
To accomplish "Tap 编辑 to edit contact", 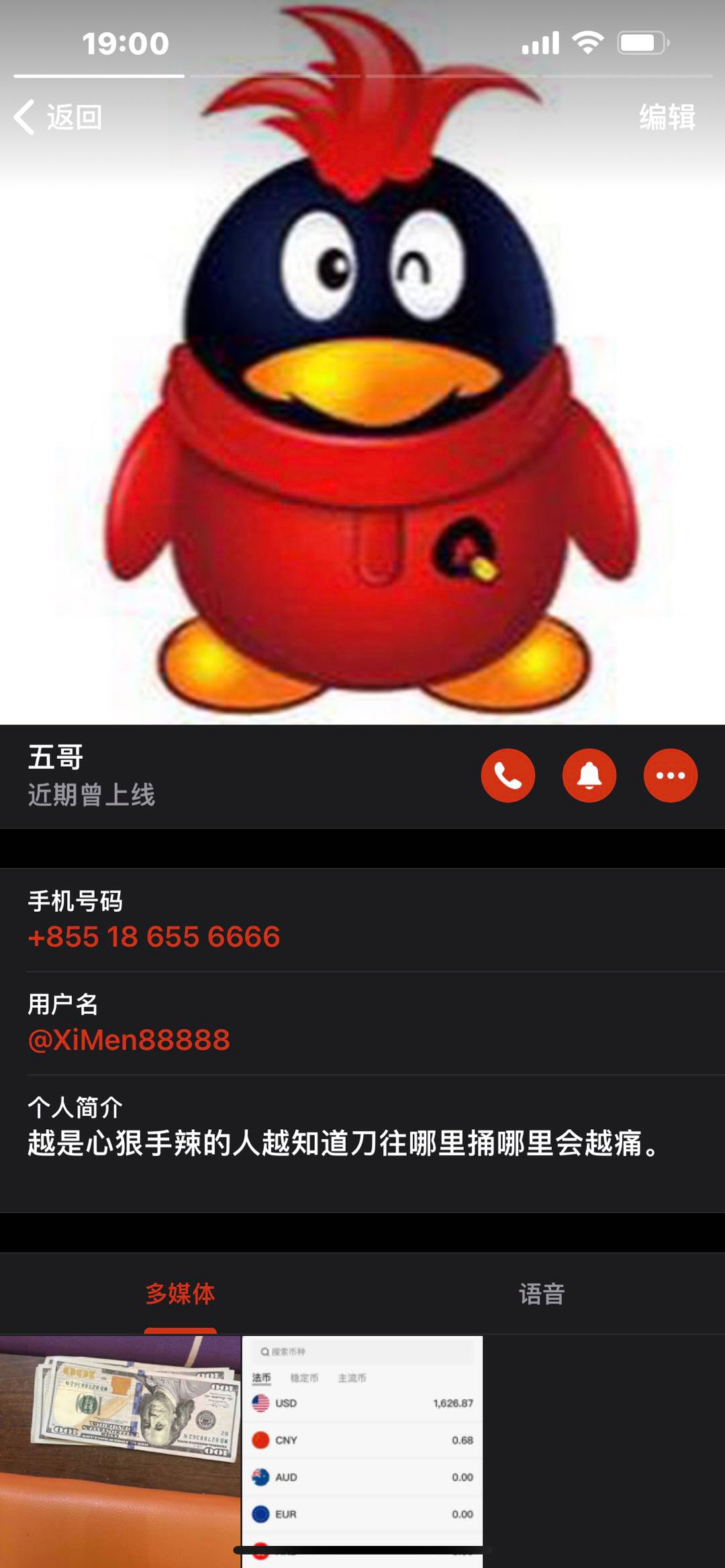I will click(667, 117).
